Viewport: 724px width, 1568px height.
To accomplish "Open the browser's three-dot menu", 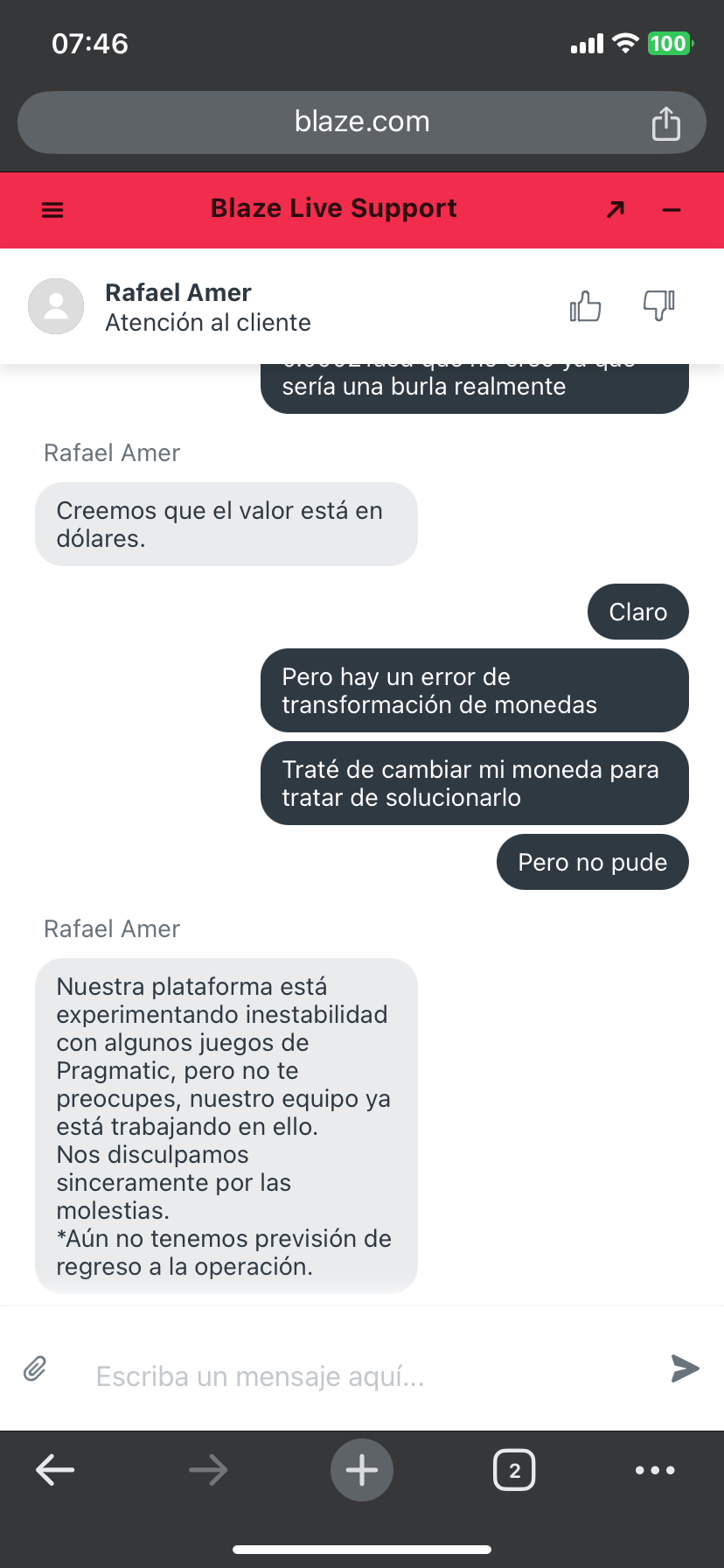I will click(655, 1470).
